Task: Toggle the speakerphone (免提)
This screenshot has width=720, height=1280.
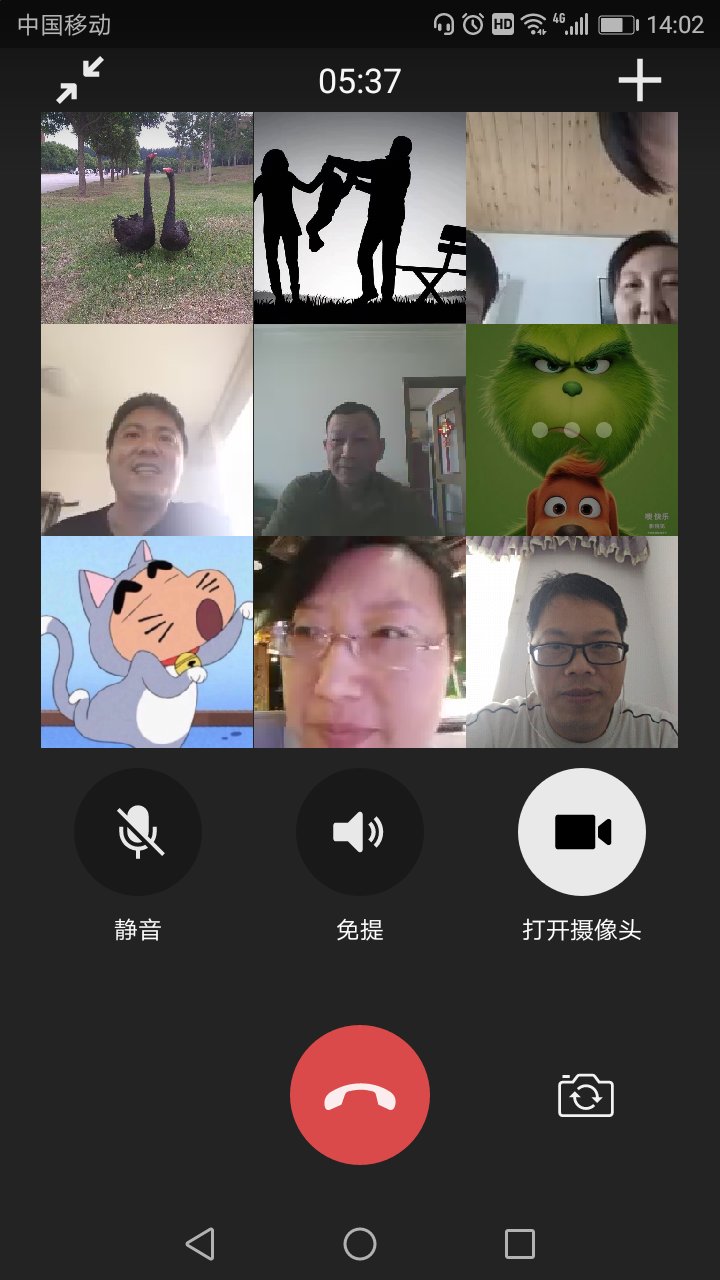Action: 360,832
